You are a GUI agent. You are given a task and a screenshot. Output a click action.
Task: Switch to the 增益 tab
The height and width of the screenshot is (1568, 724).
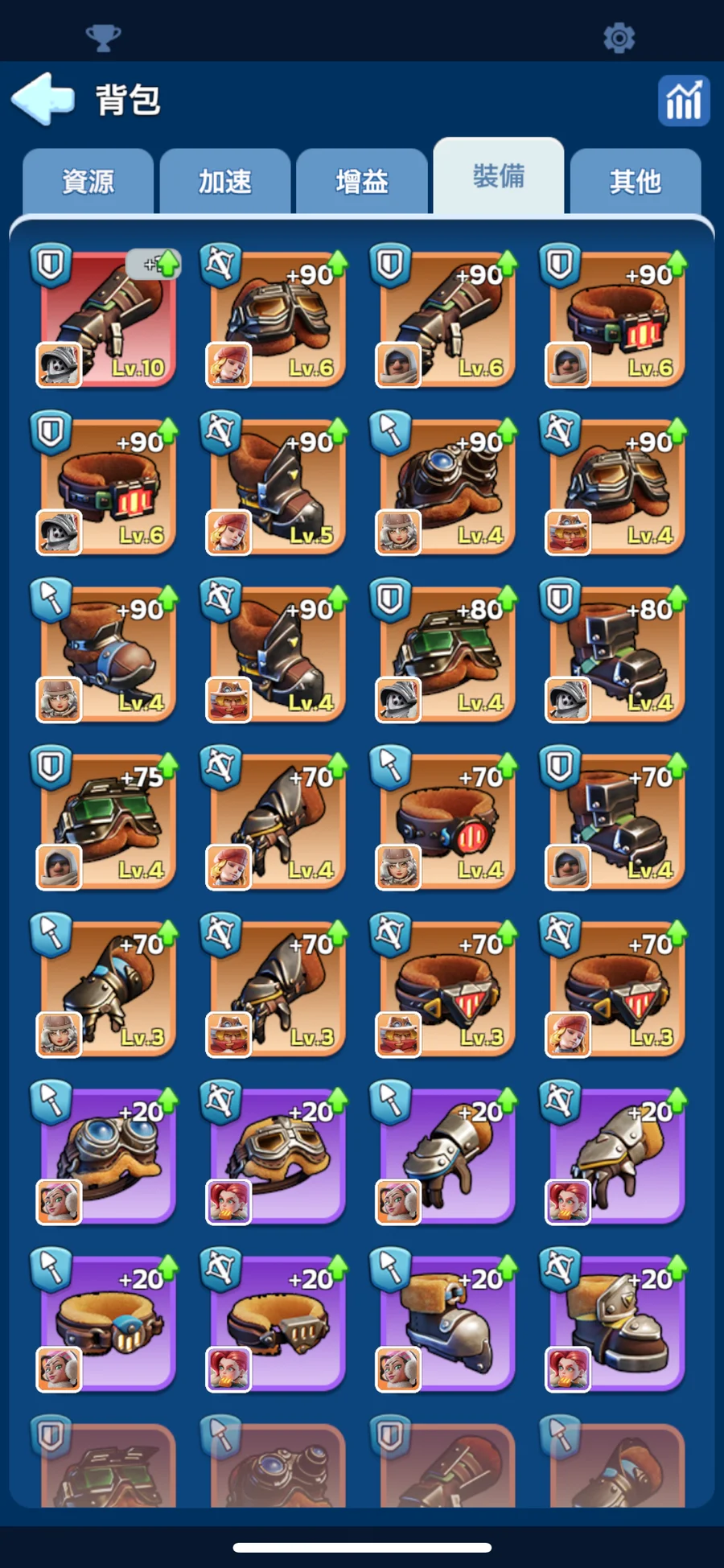click(x=361, y=181)
